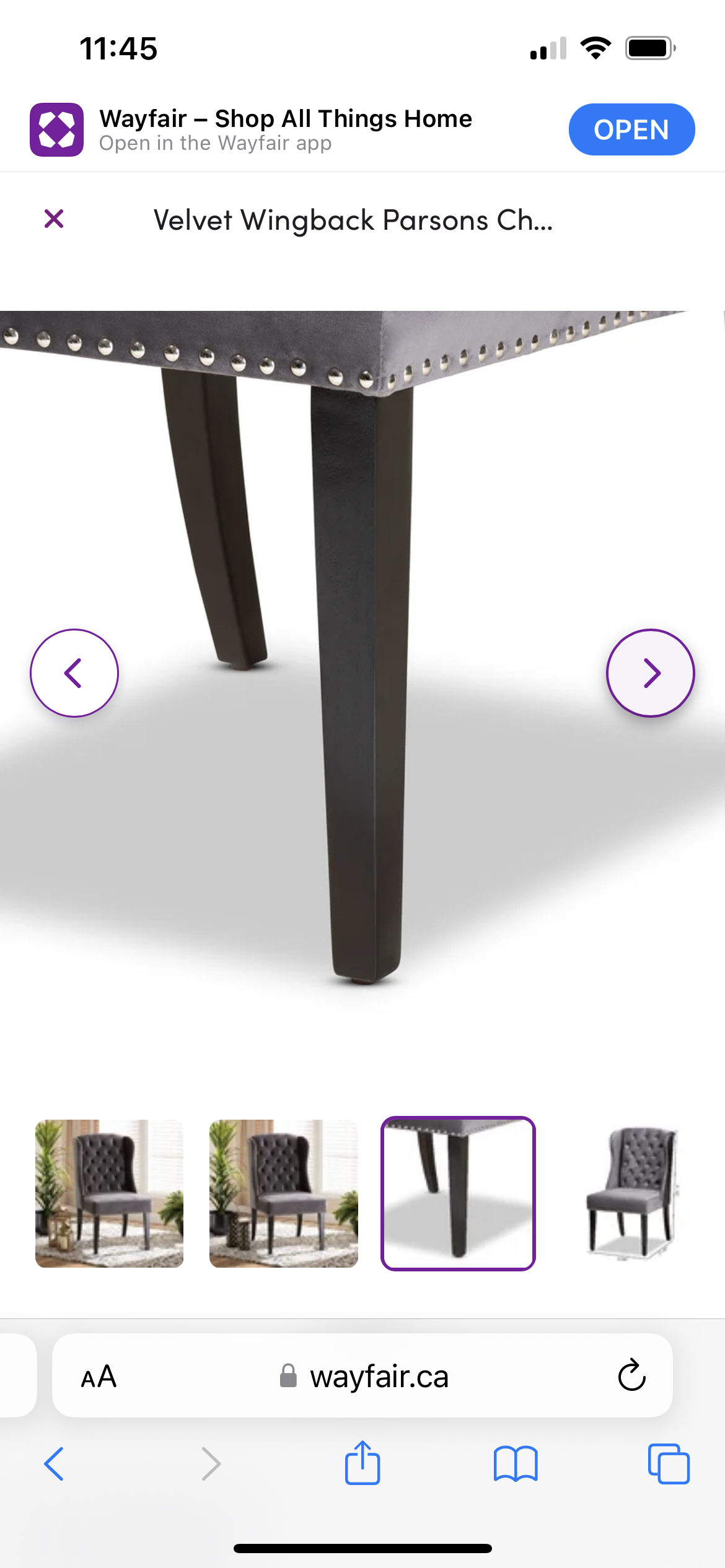This screenshot has height=1568, width=725.
Task: Advance to the next product image
Action: click(650, 673)
